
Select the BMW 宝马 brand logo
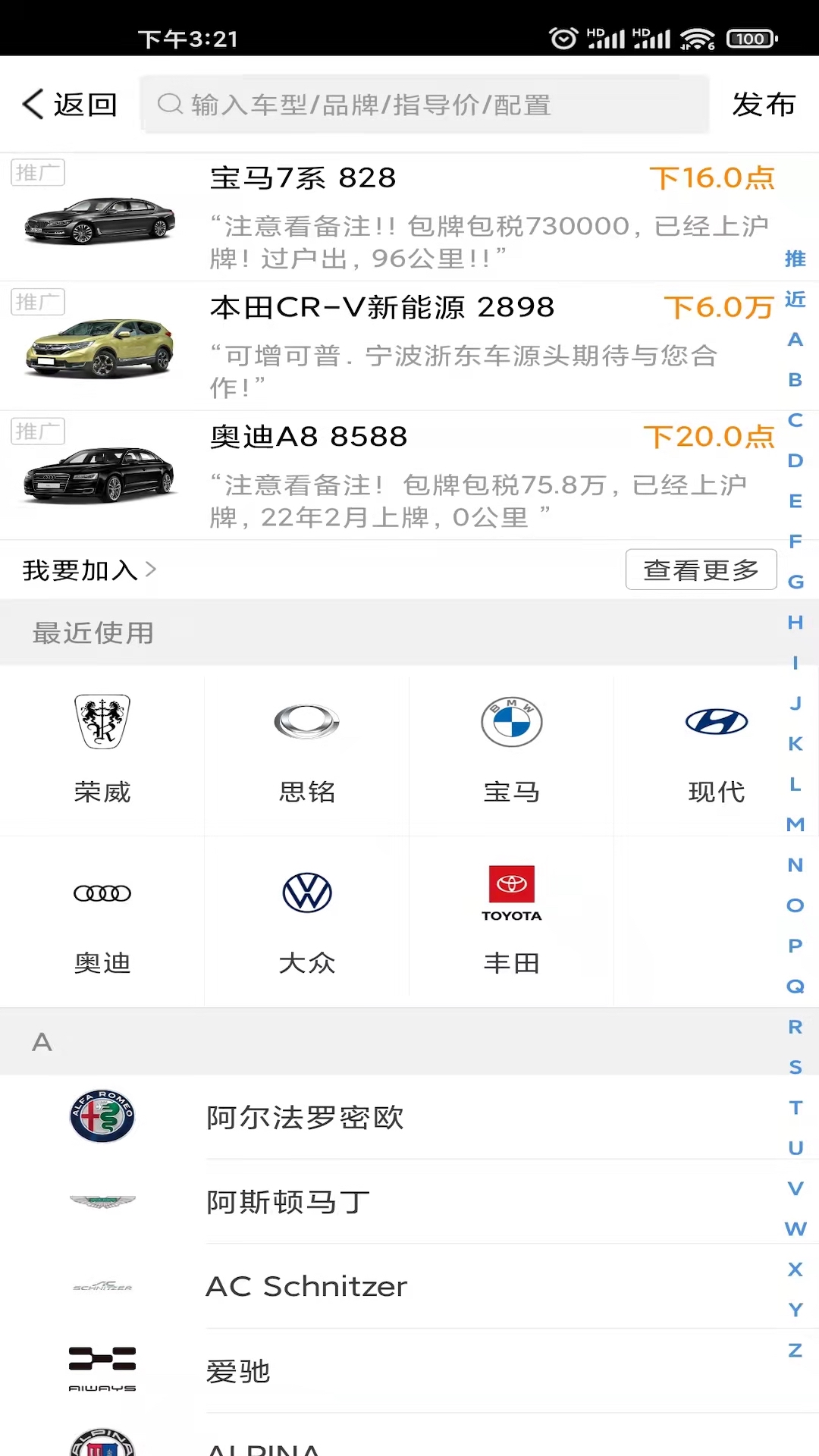[x=512, y=723]
